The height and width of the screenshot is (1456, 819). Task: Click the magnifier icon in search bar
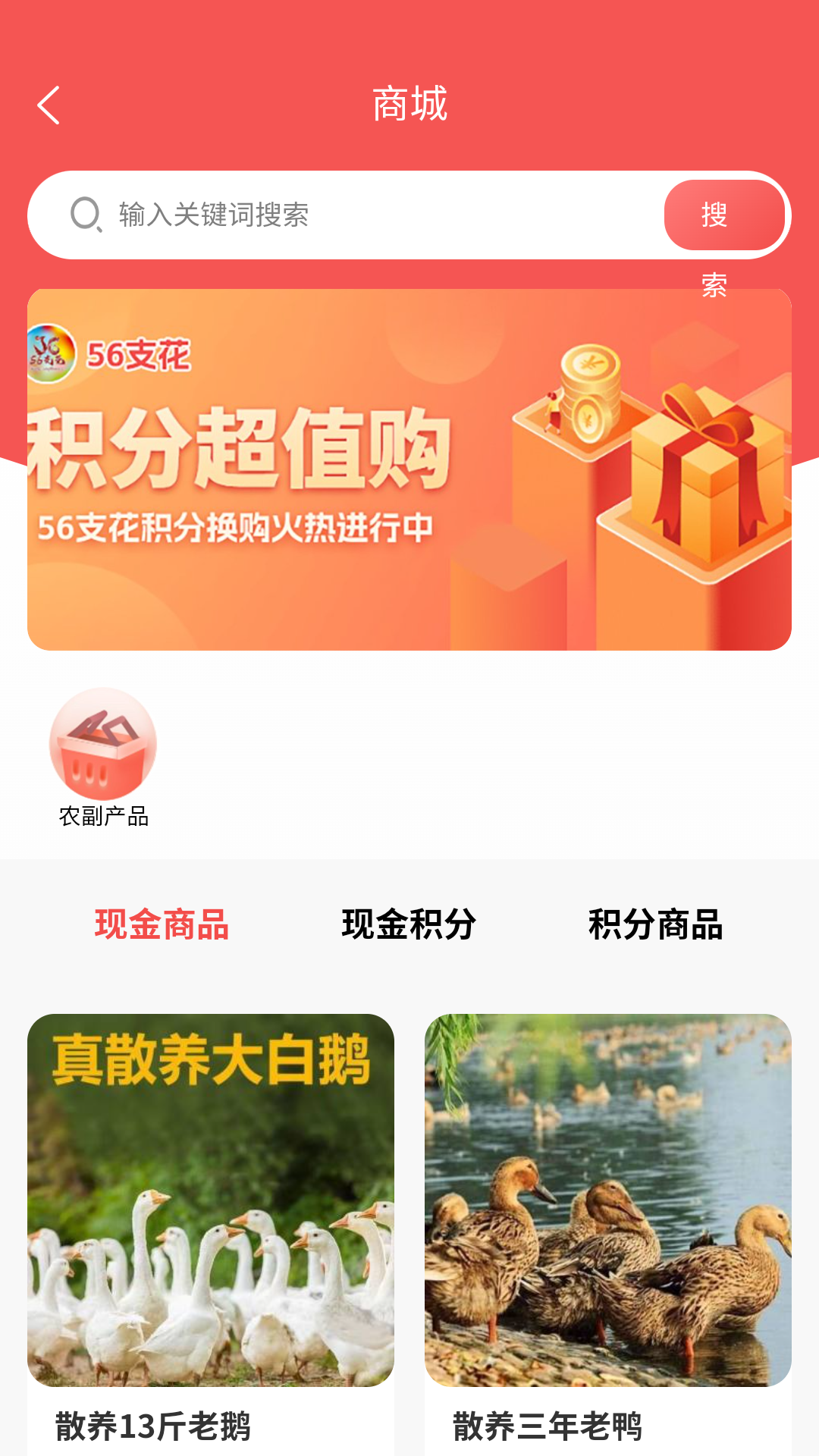point(86,215)
